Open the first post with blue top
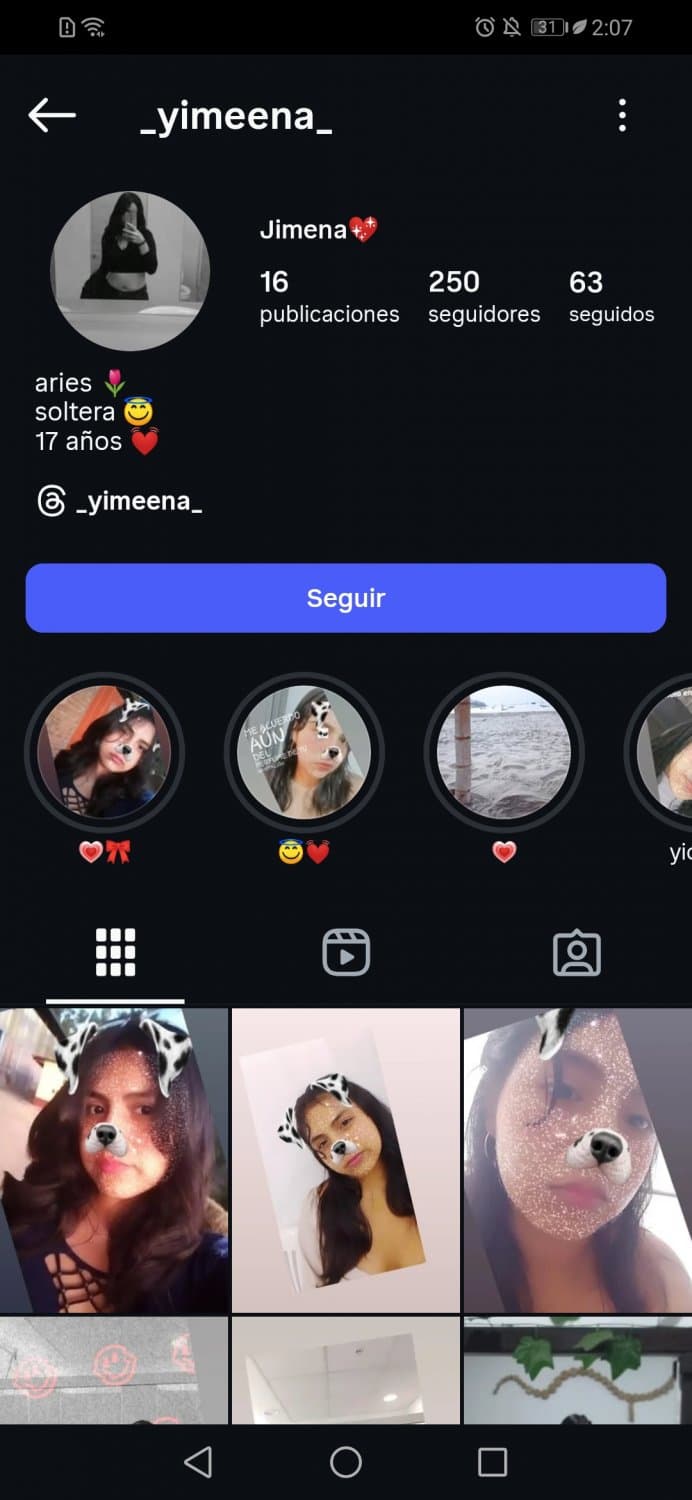The height and width of the screenshot is (1500, 692). (114, 1160)
